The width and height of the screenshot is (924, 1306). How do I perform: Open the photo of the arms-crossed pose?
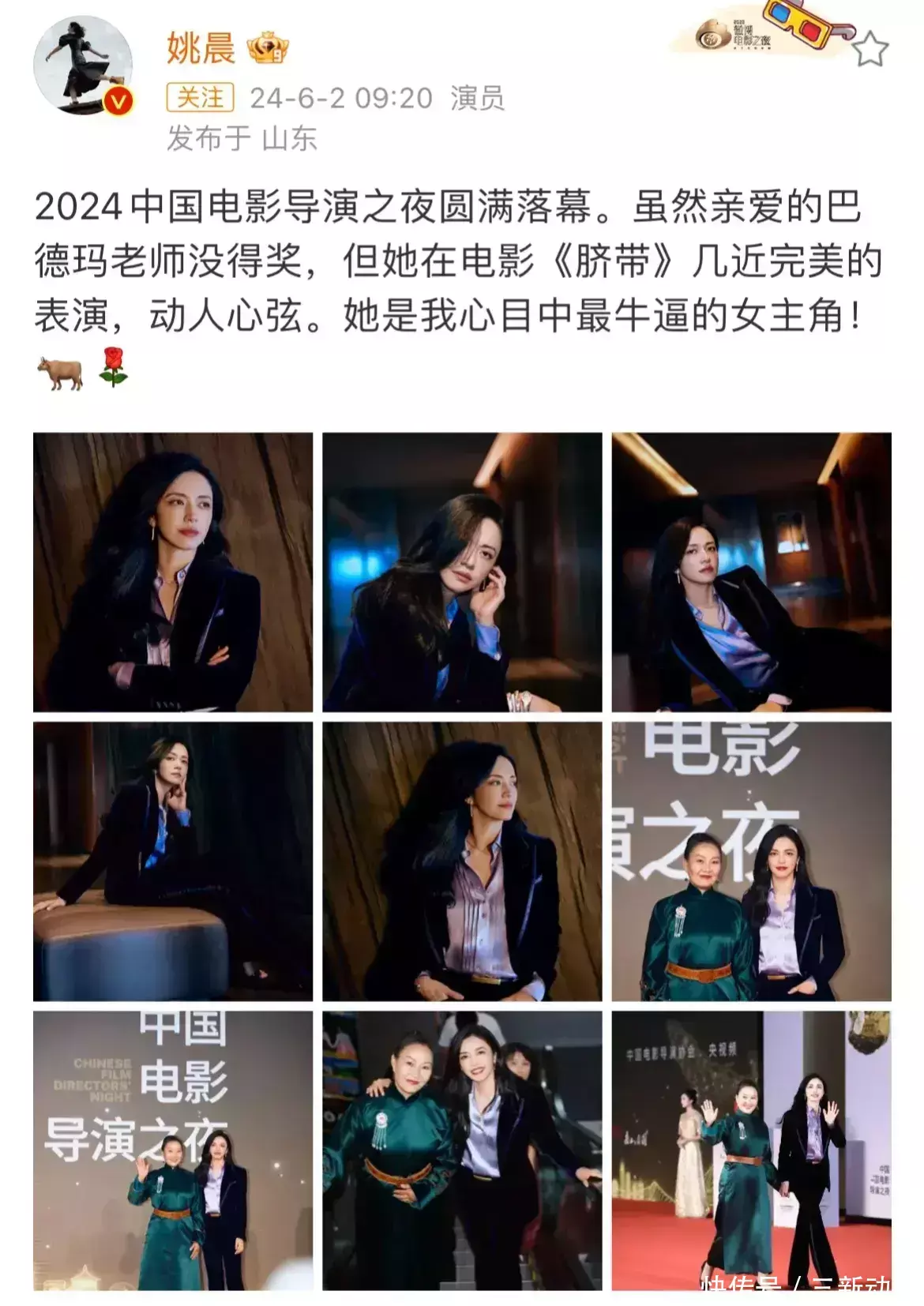pyautogui.click(x=173, y=572)
